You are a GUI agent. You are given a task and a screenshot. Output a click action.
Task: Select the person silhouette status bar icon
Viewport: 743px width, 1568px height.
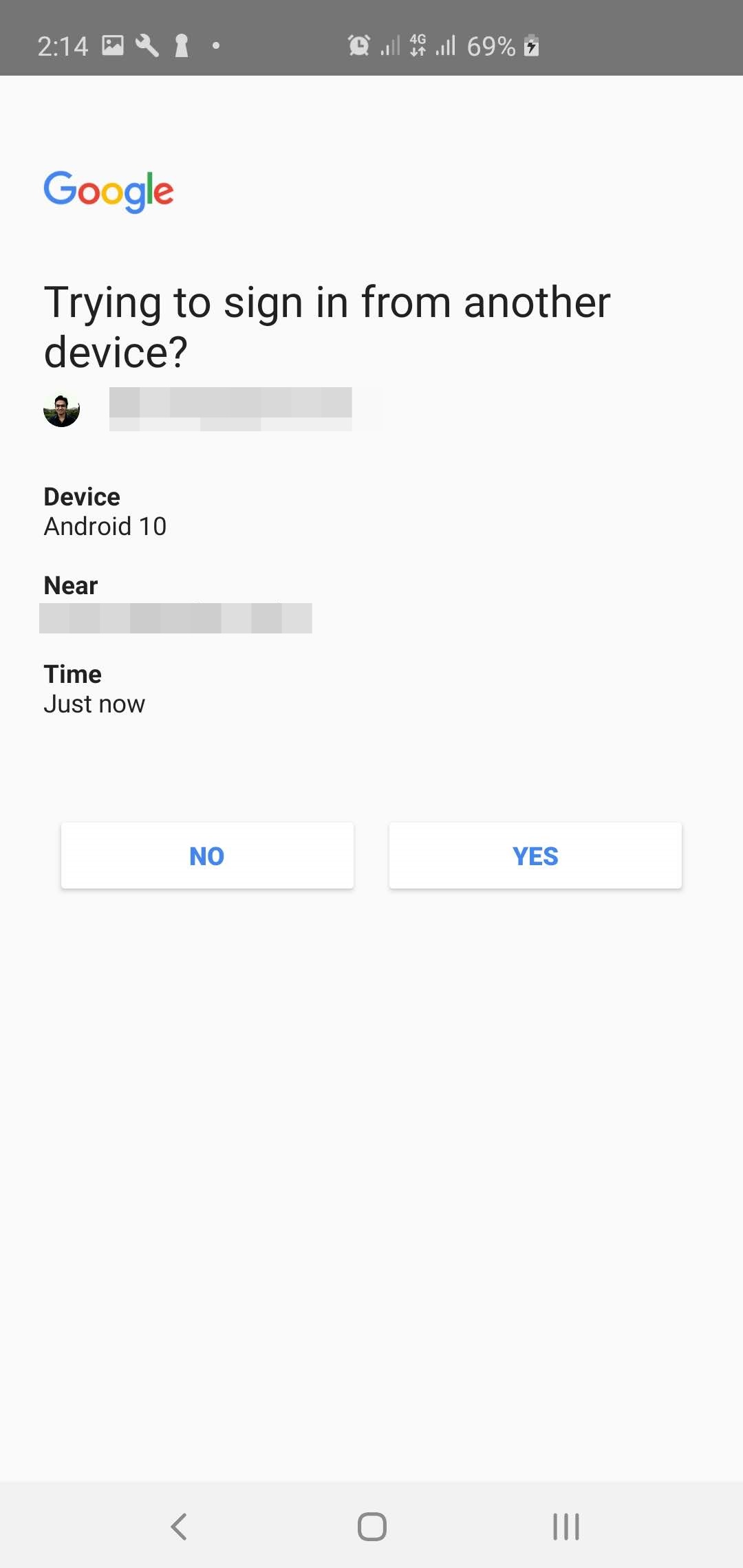[180, 45]
